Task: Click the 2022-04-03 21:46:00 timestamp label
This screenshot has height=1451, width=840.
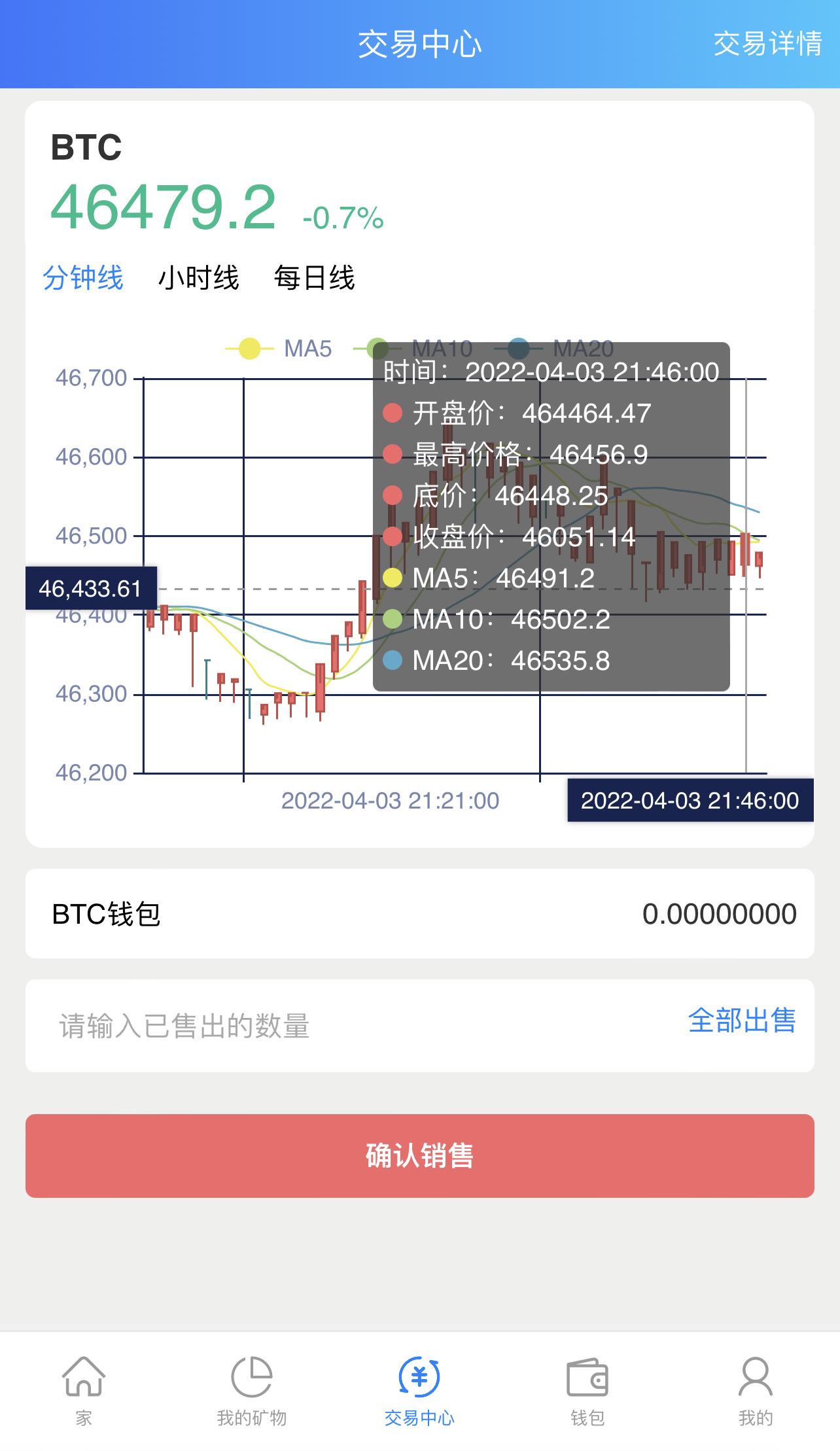Action: [x=690, y=799]
